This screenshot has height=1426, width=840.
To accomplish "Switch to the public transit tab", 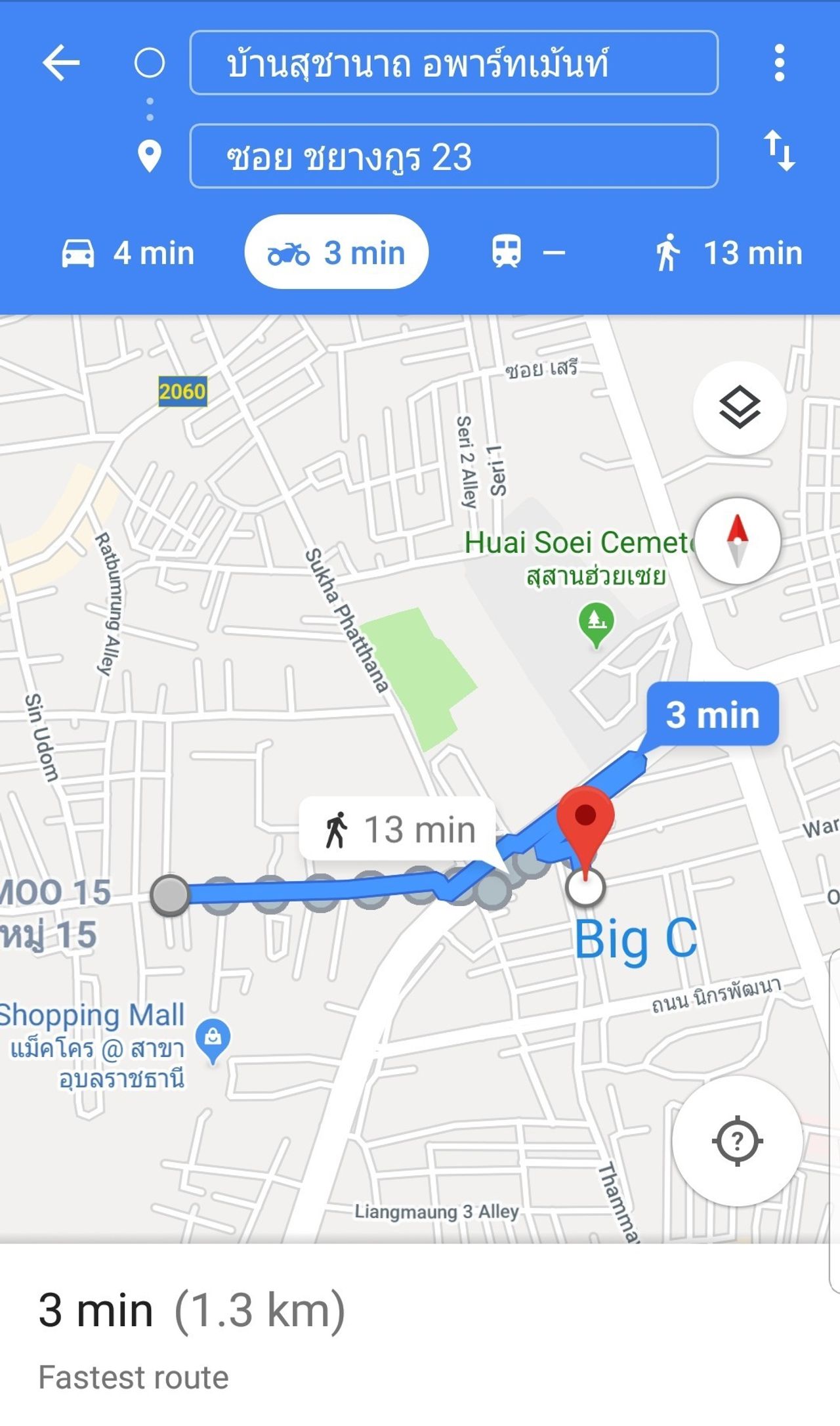I will click(527, 253).
